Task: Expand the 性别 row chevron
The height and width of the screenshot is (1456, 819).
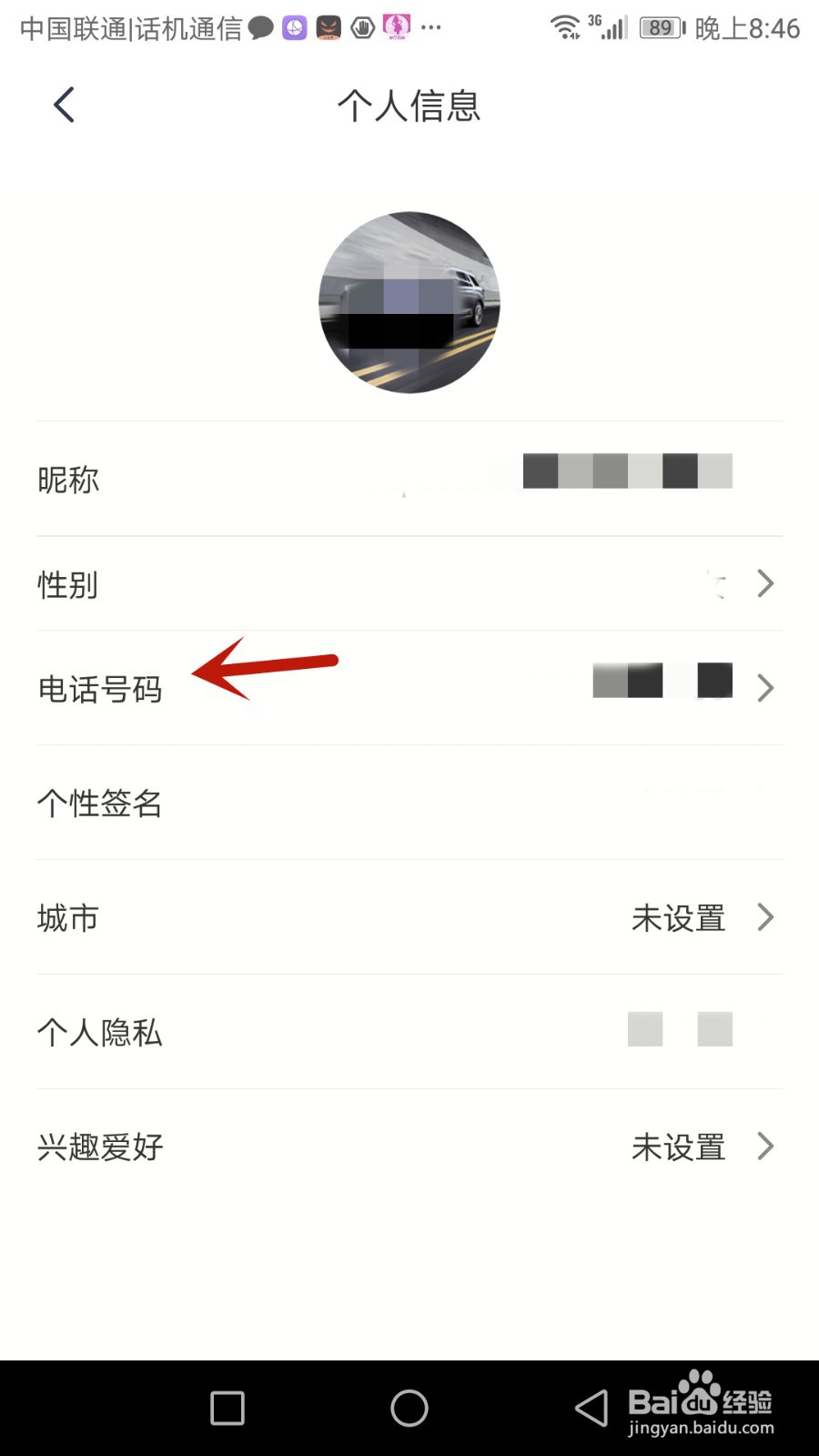Action: (x=764, y=583)
